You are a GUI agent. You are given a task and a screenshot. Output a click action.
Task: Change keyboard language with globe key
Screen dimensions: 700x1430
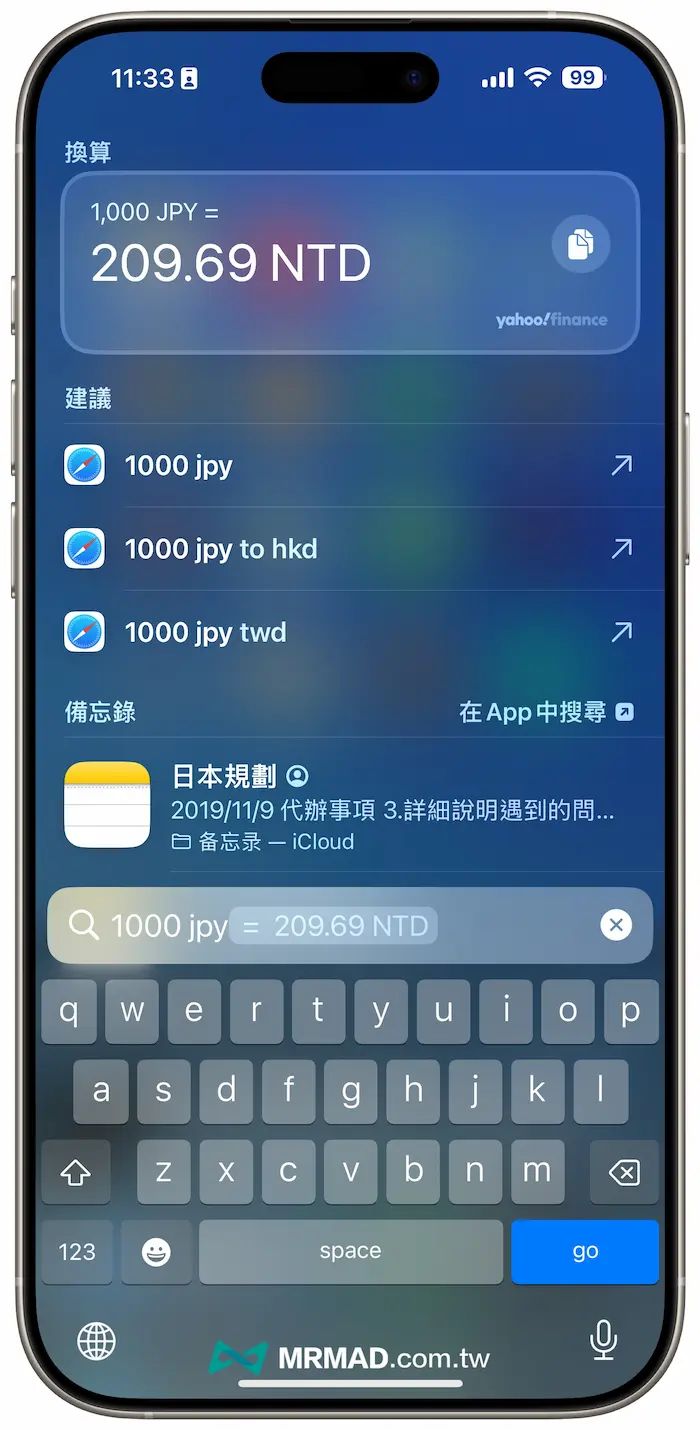point(97,1341)
